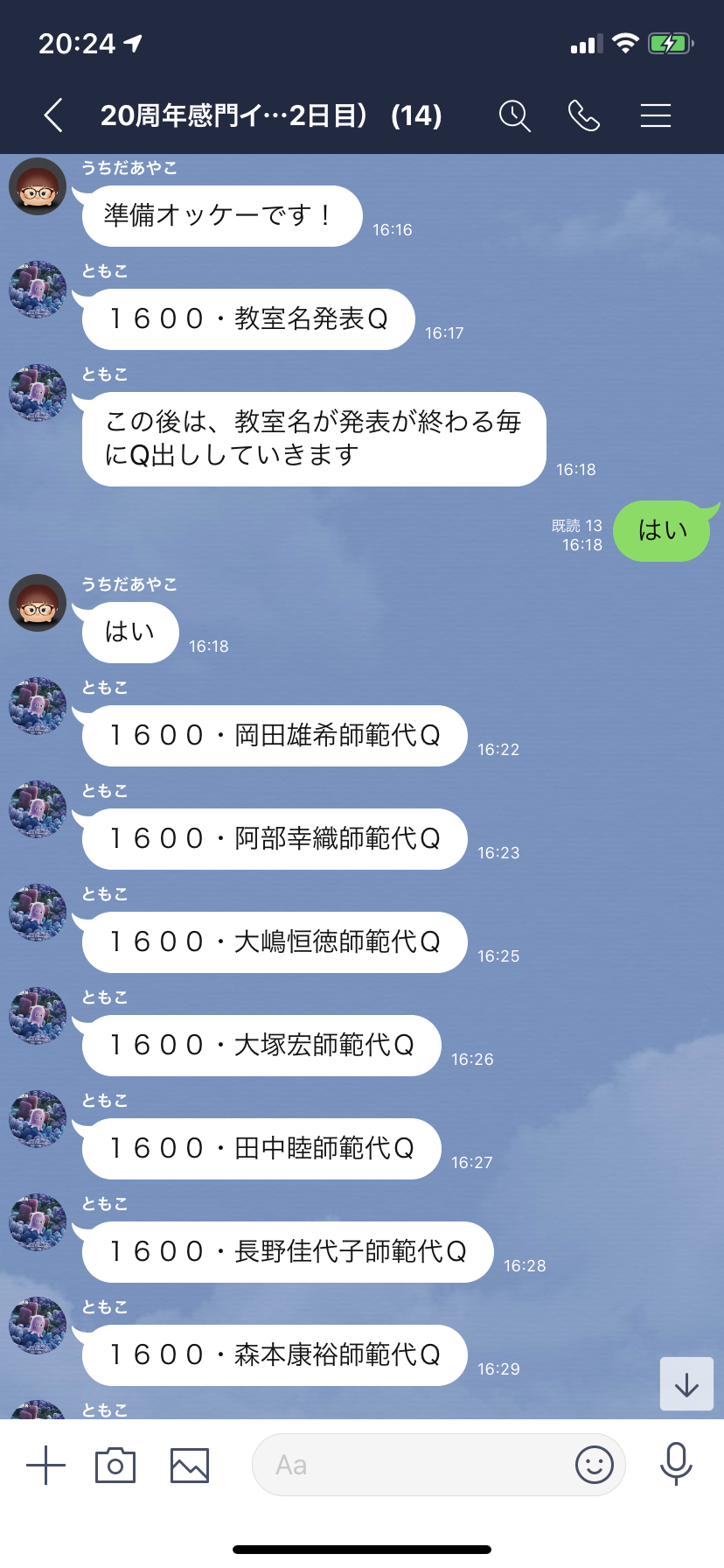Open the emoji and sticker picker
The height and width of the screenshot is (1568, 724).
pos(595,1465)
